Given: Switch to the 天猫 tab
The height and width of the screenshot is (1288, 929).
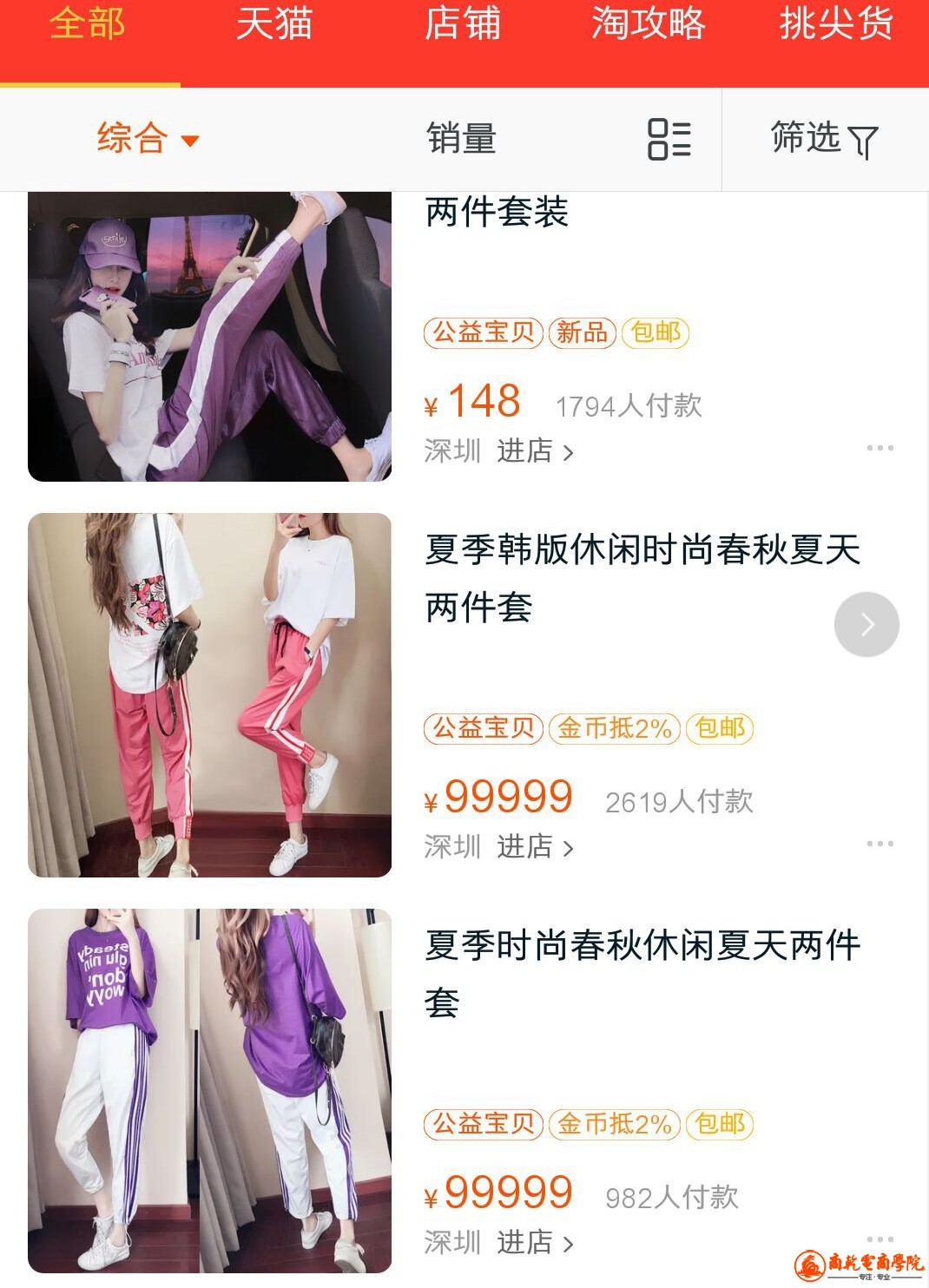Looking at the screenshot, I should tap(274, 24).
